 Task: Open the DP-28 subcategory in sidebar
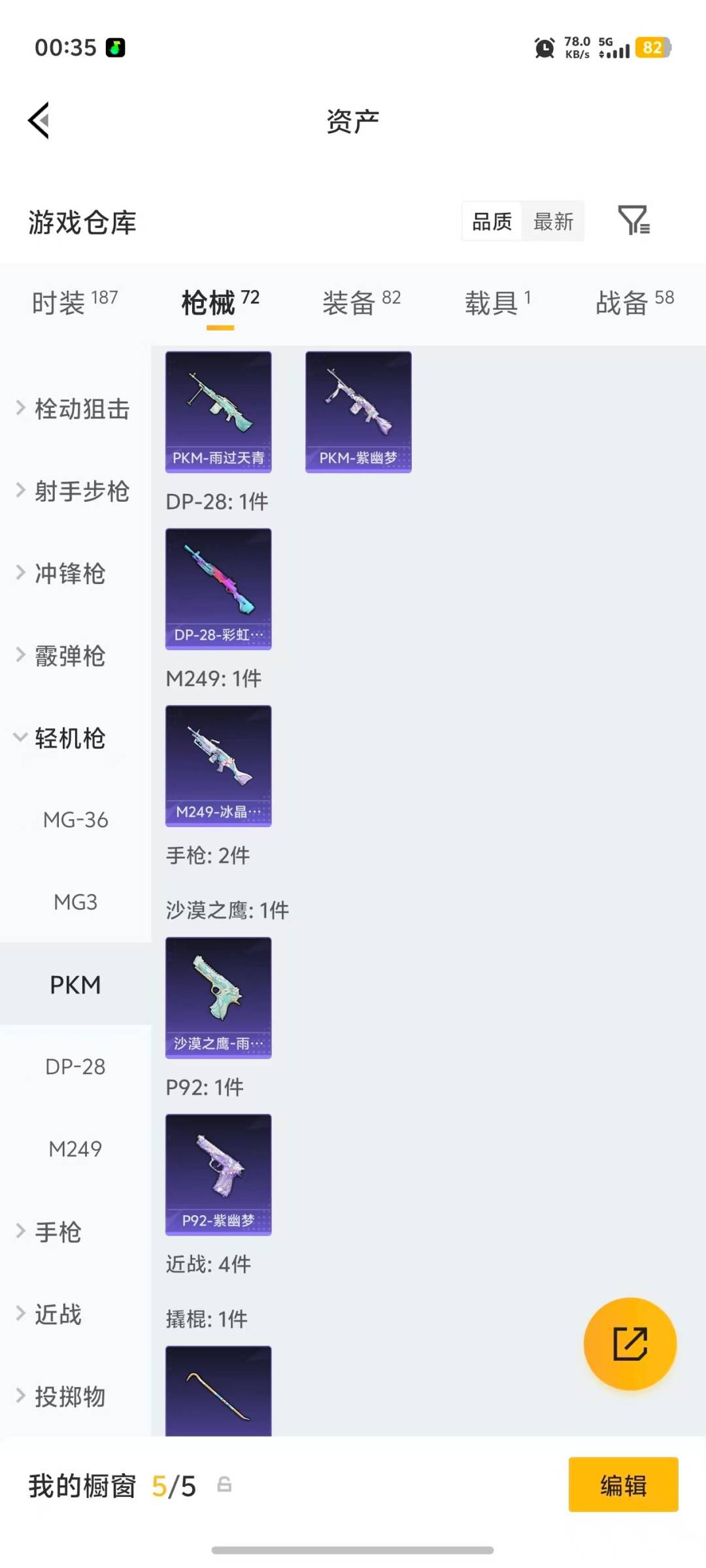[76, 1066]
